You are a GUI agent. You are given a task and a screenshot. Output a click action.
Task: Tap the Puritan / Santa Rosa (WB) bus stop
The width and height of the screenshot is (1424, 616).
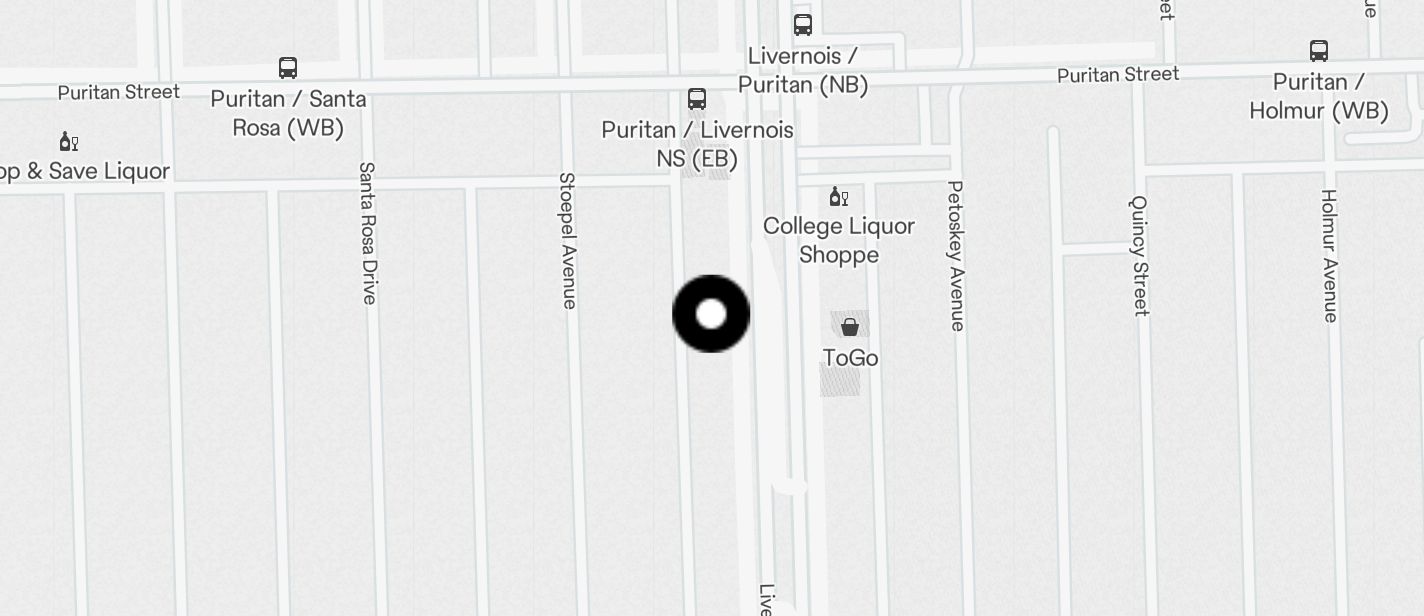click(288, 68)
